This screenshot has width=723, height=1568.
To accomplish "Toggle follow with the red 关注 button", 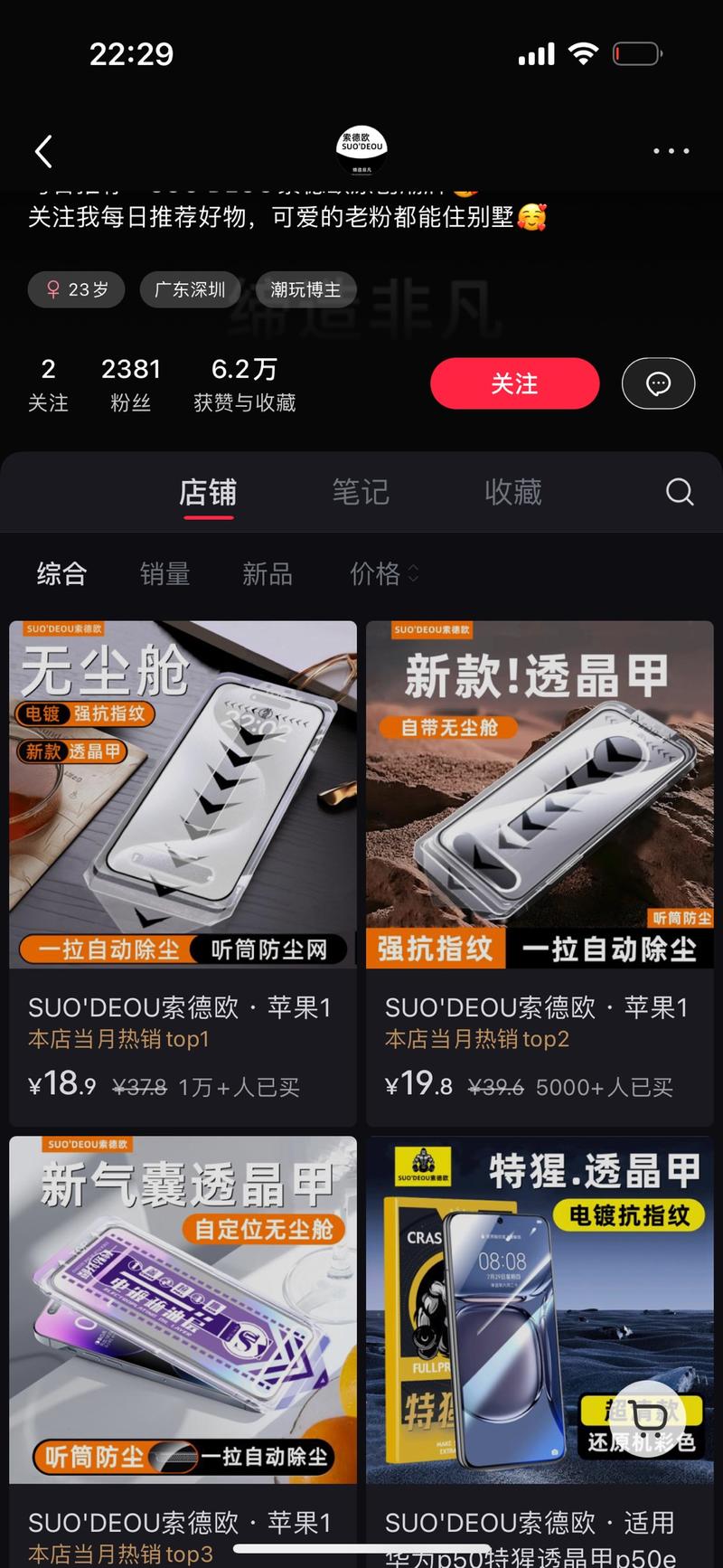I will tap(514, 383).
